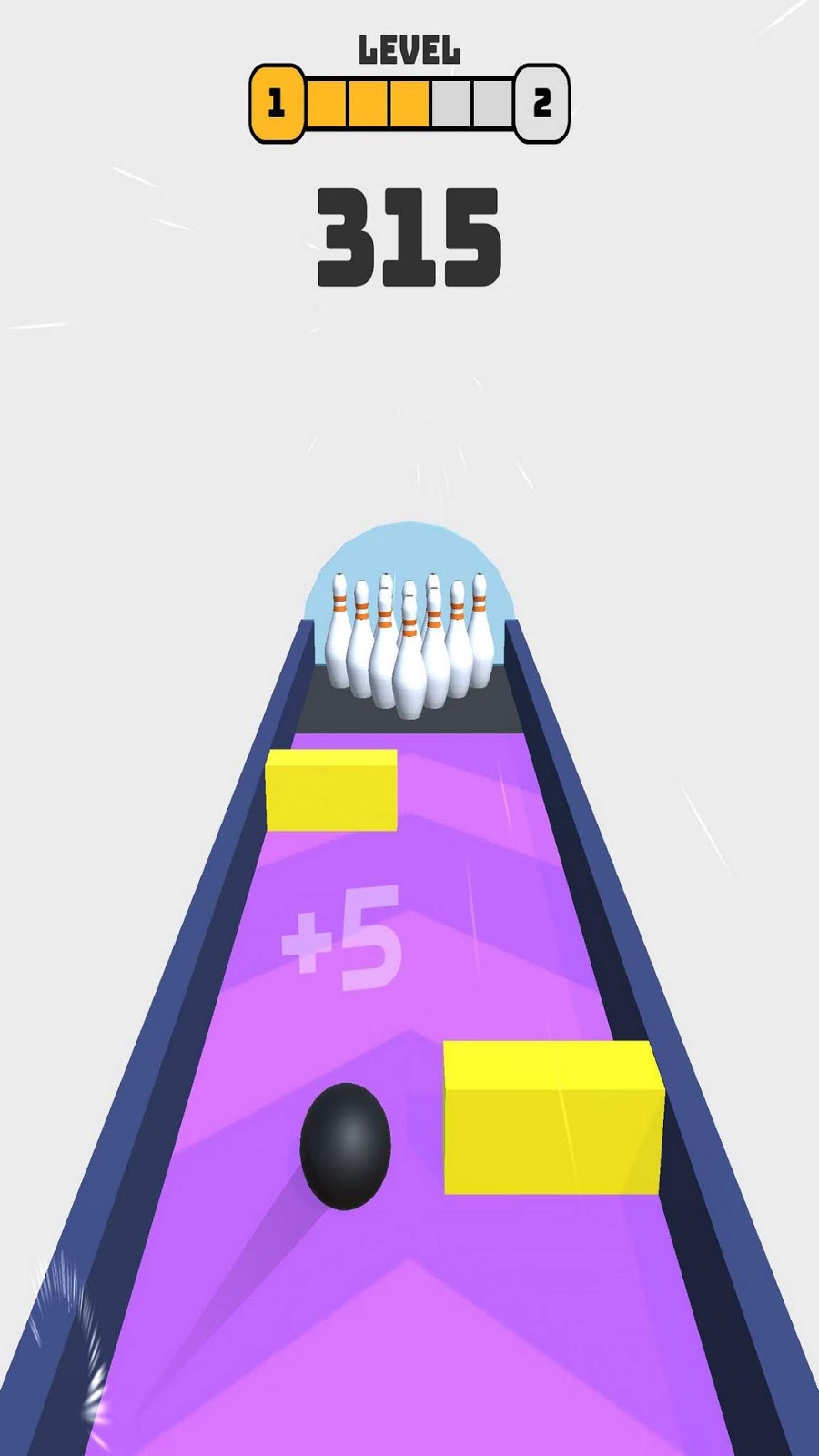Tap the level progress bar
This screenshot has height=1456, width=819.
click(409, 100)
